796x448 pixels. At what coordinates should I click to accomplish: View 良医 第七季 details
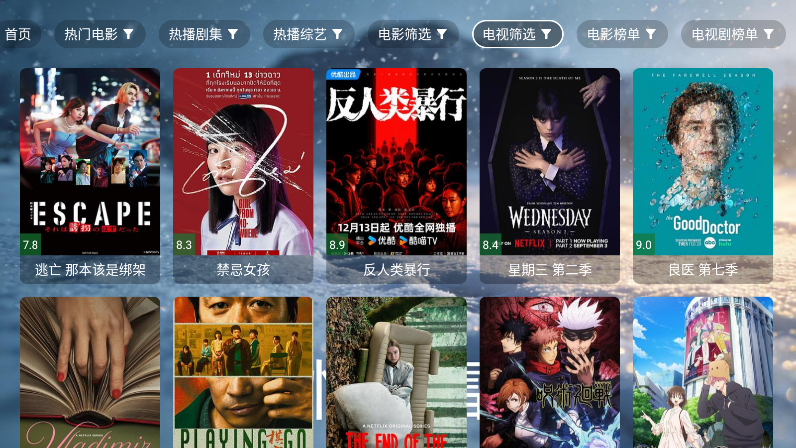[x=702, y=175]
